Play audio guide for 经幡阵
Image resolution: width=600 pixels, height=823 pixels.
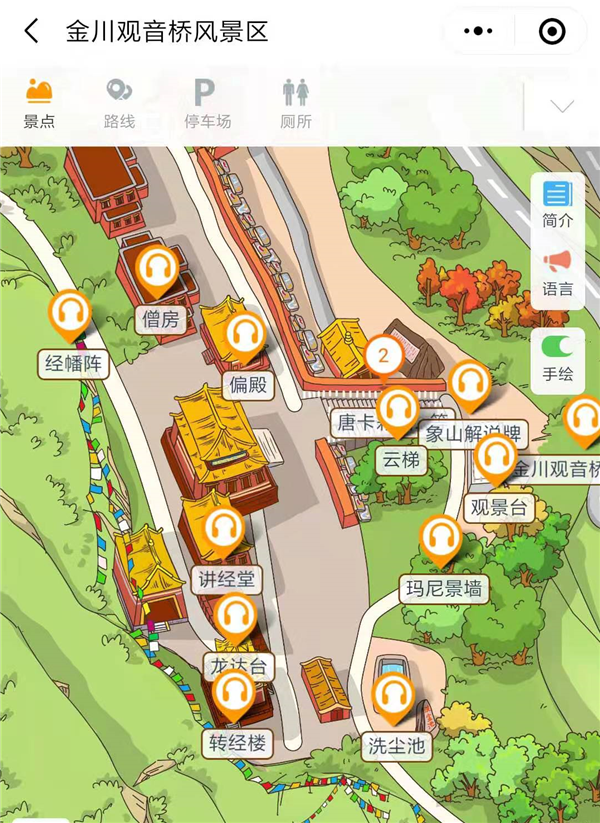pos(71,314)
